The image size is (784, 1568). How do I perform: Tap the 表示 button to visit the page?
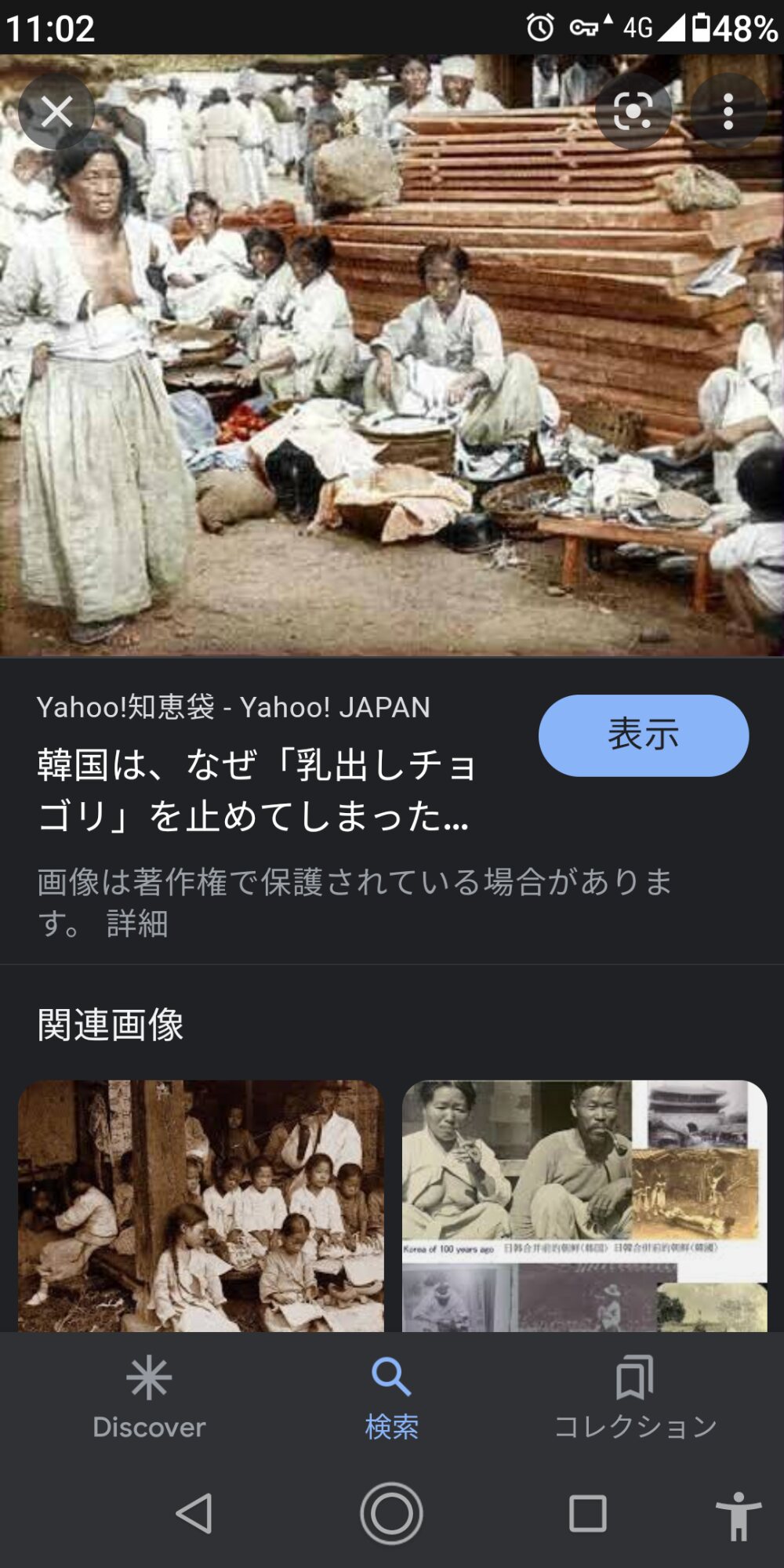point(643,735)
